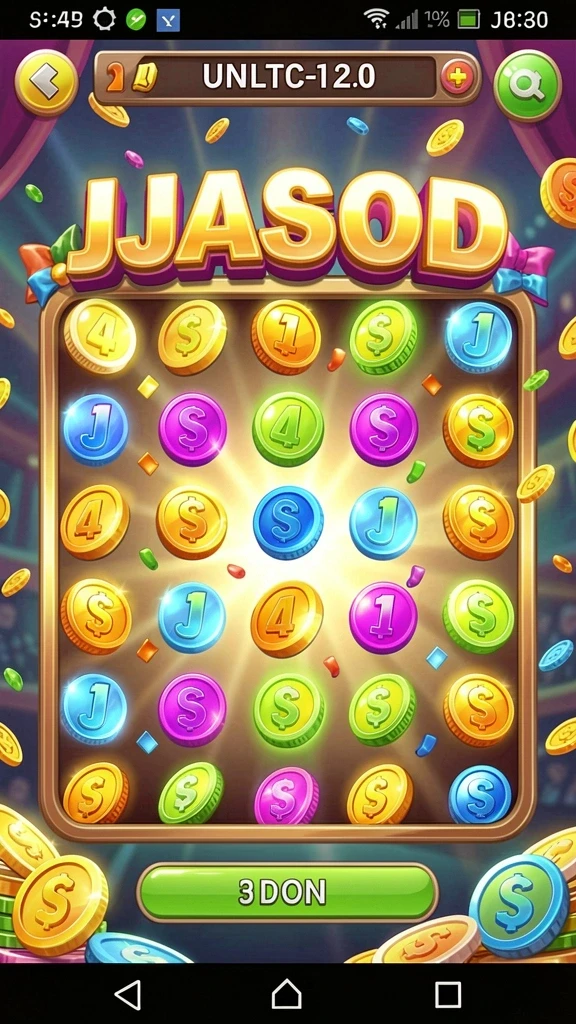Open the recent apps overview
Image resolution: width=576 pixels, height=1024 pixels.
[x=448, y=995]
